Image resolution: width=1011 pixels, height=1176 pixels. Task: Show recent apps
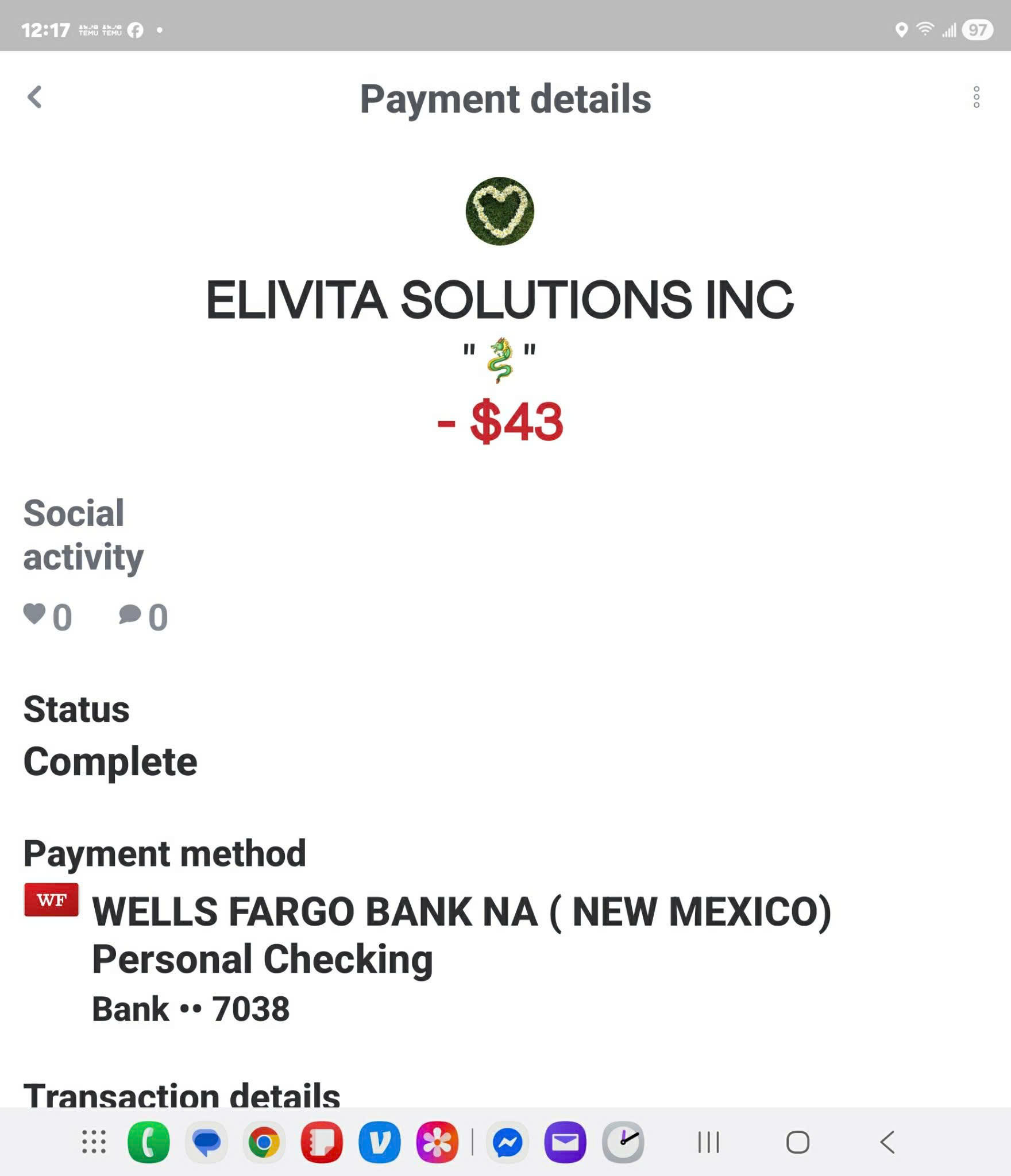[708, 1142]
